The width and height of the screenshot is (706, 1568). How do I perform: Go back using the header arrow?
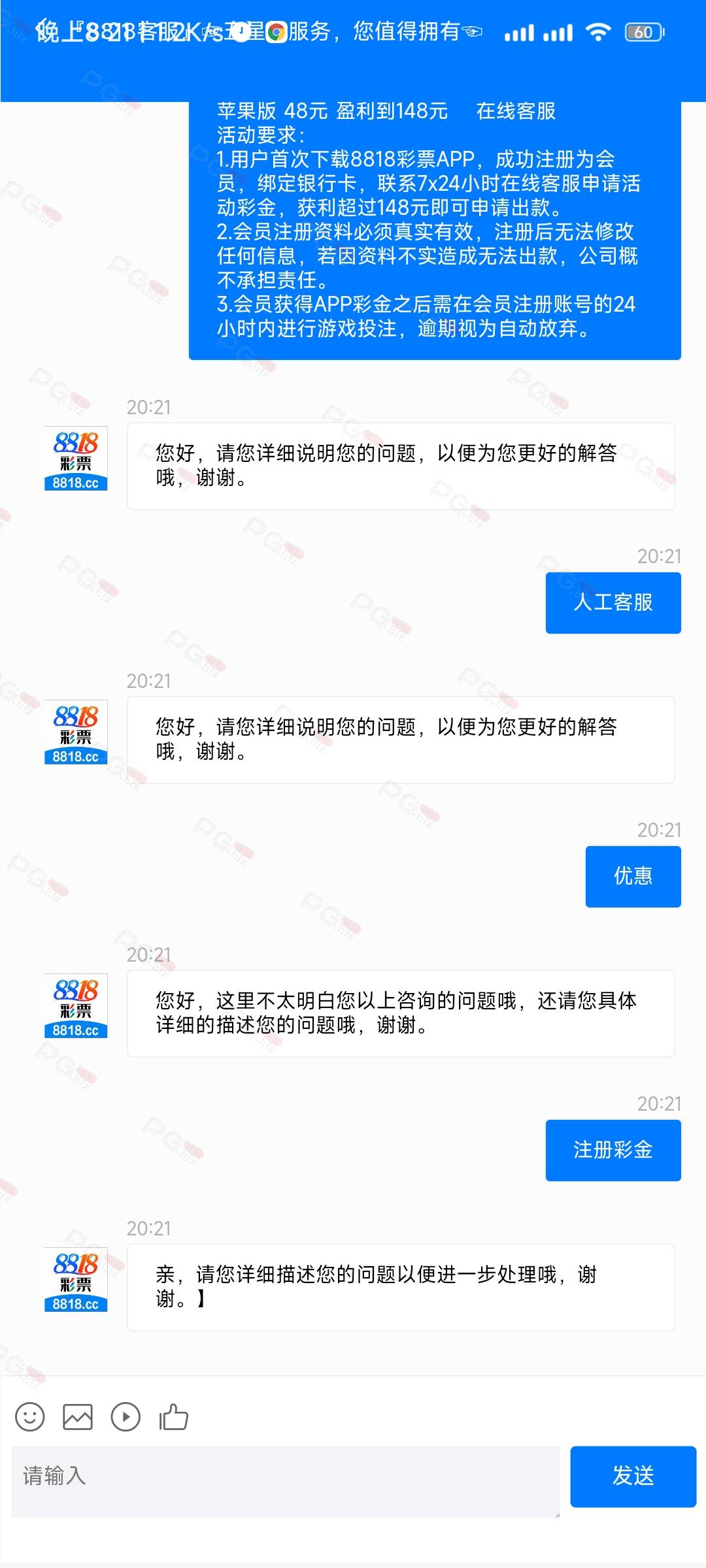44,27
